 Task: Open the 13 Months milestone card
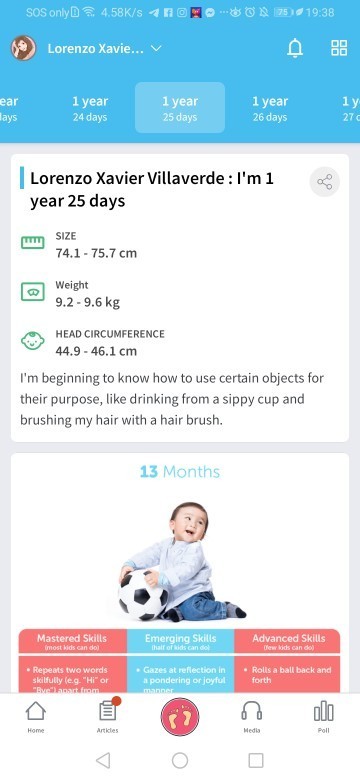pyautogui.click(x=180, y=572)
